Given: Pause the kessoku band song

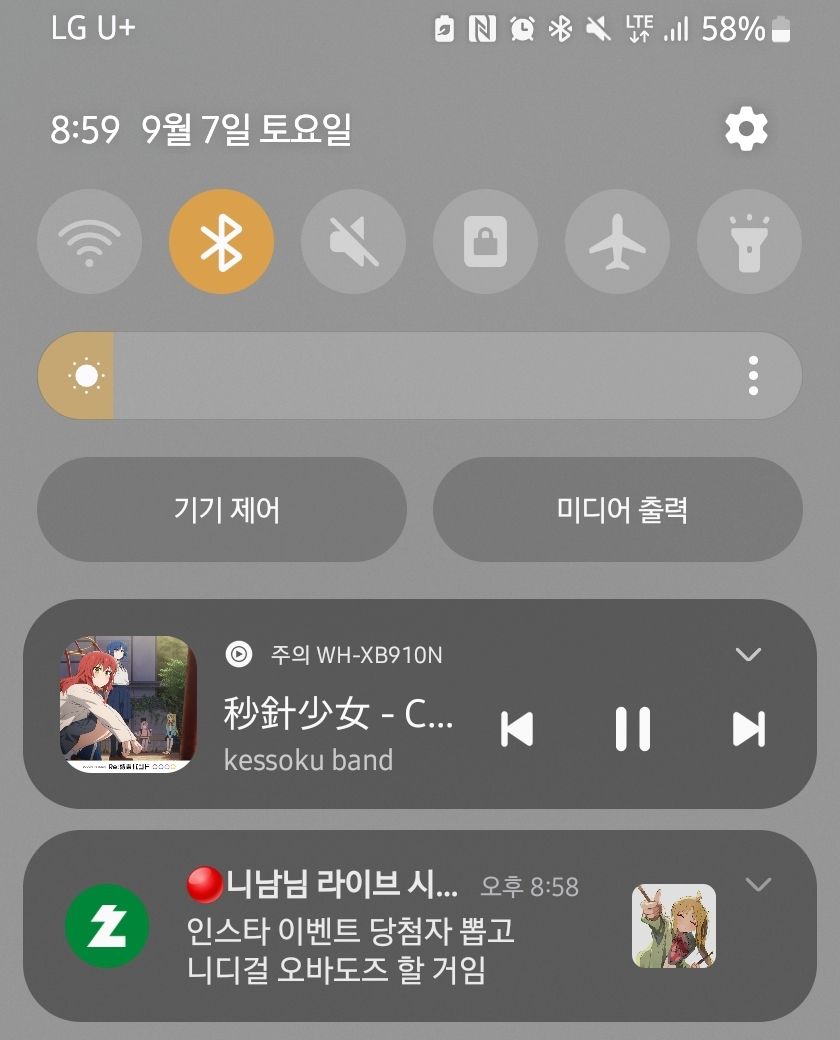Looking at the screenshot, I should (x=632, y=728).
